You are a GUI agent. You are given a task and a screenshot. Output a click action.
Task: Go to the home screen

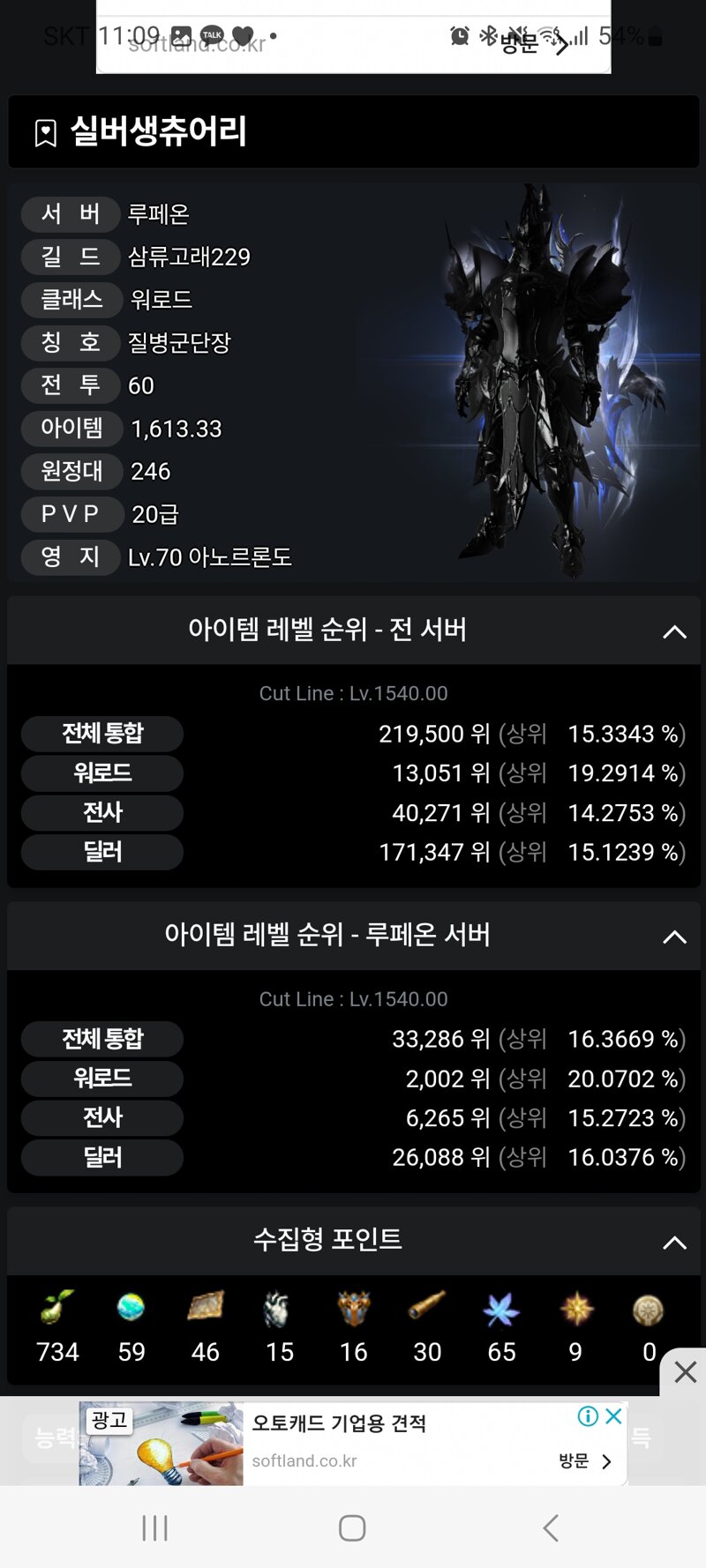point(352,1528)
